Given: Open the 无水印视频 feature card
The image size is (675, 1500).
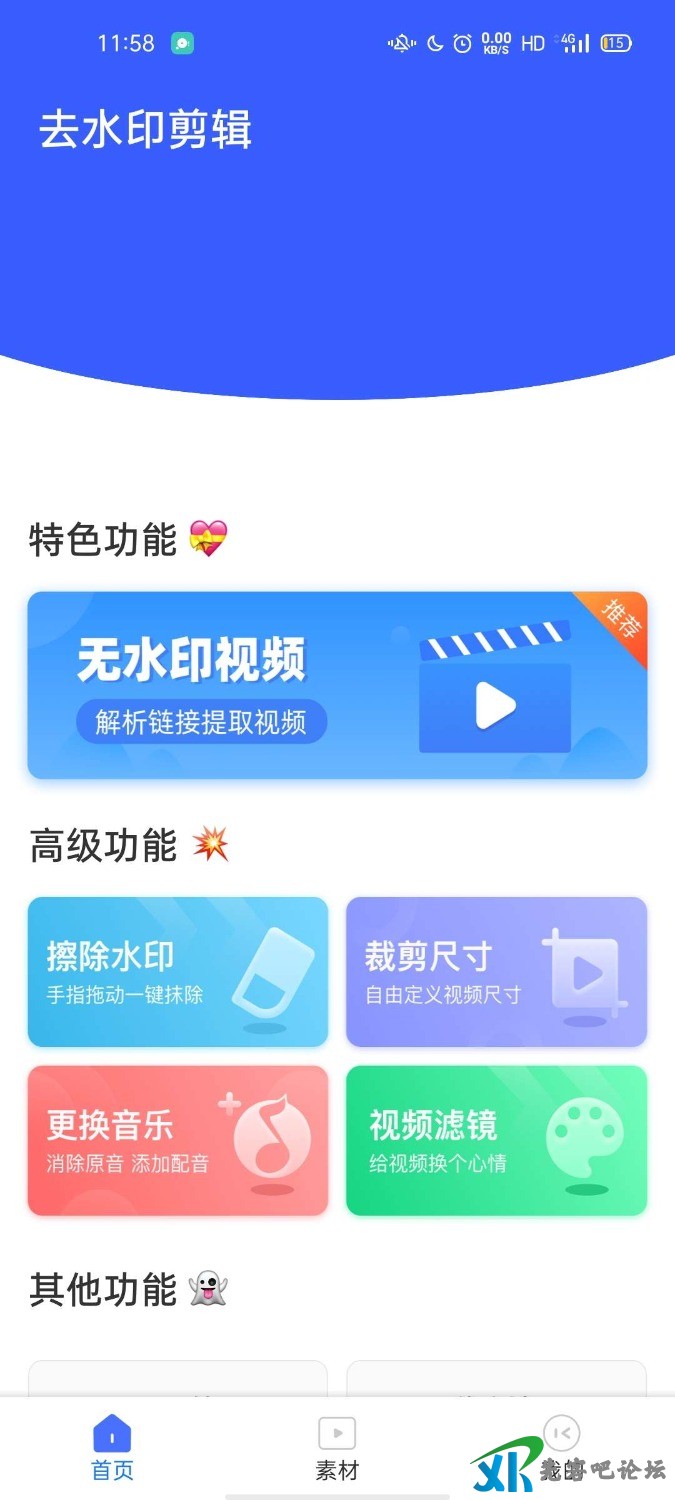Looking at the screenshot, I should pos(337,685).
